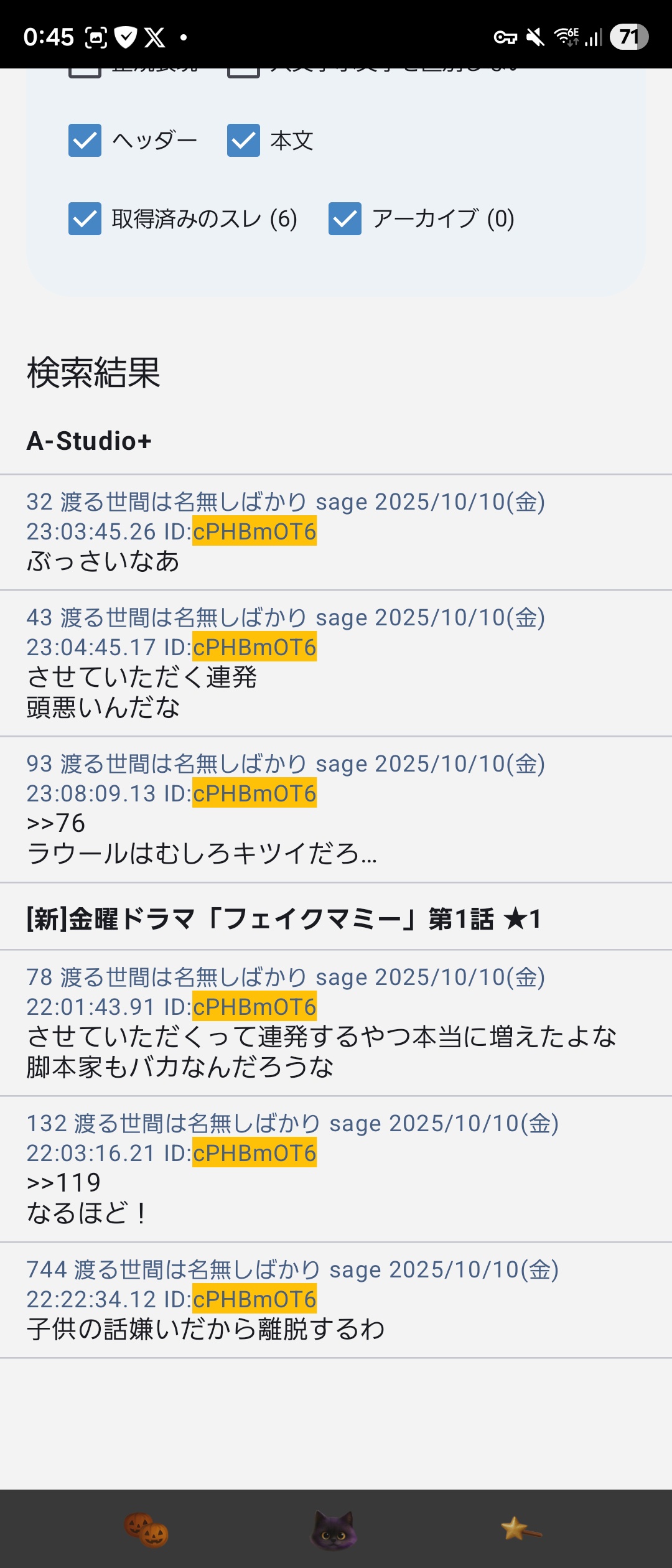This screenshot has height=1568, width=672.
Task: Open post 78 about 脚本家
Action: (336, 1022)
